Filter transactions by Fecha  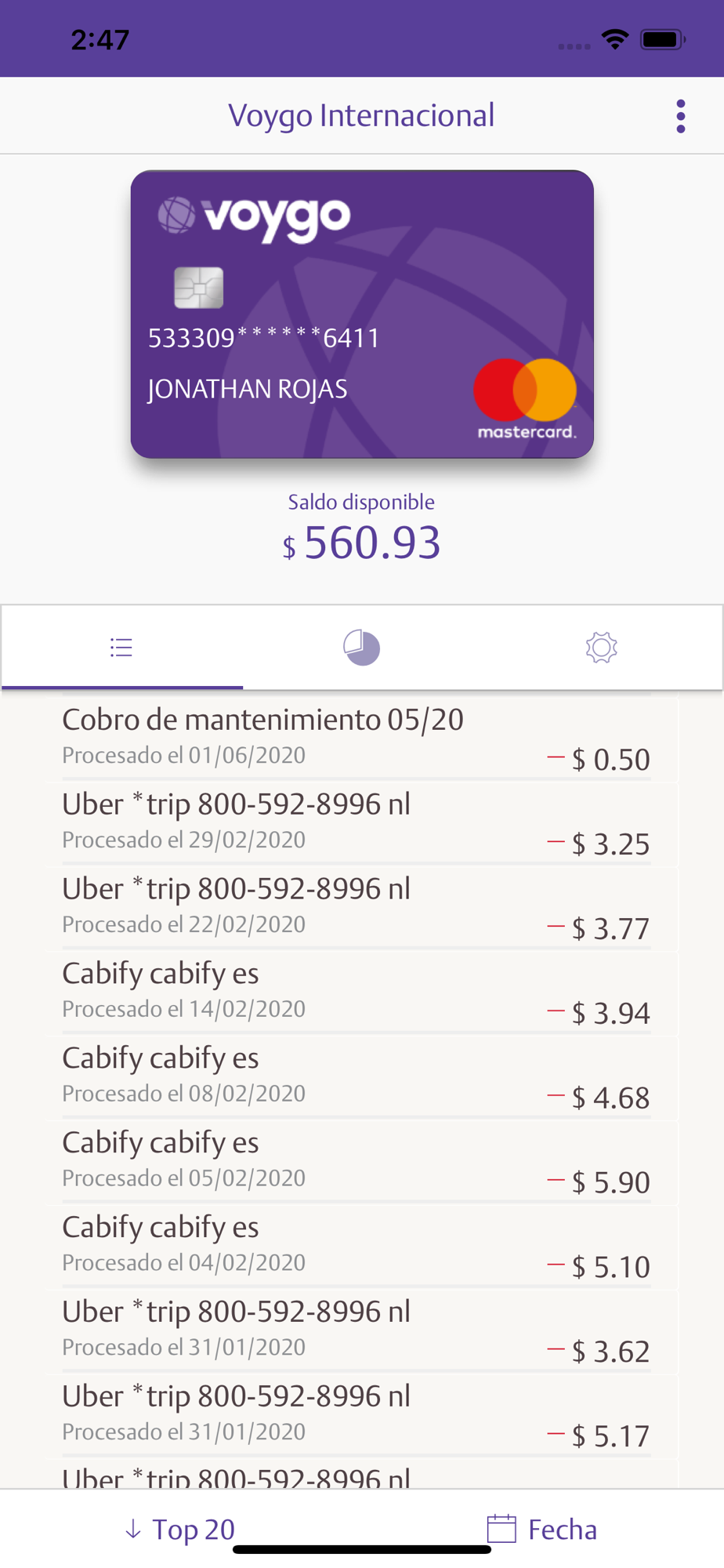[x=542, y=1529]
